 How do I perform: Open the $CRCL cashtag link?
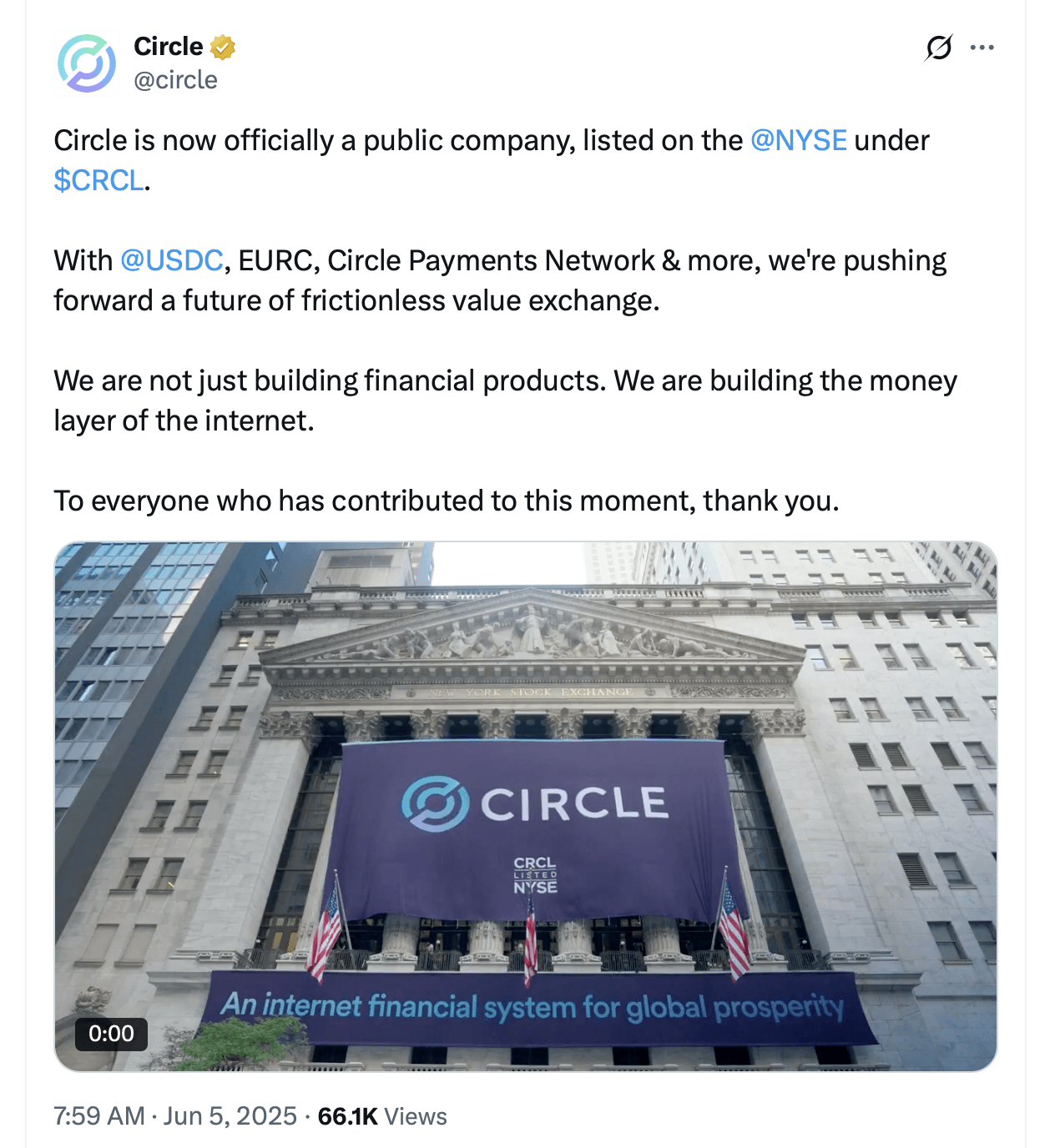point(98,180)
